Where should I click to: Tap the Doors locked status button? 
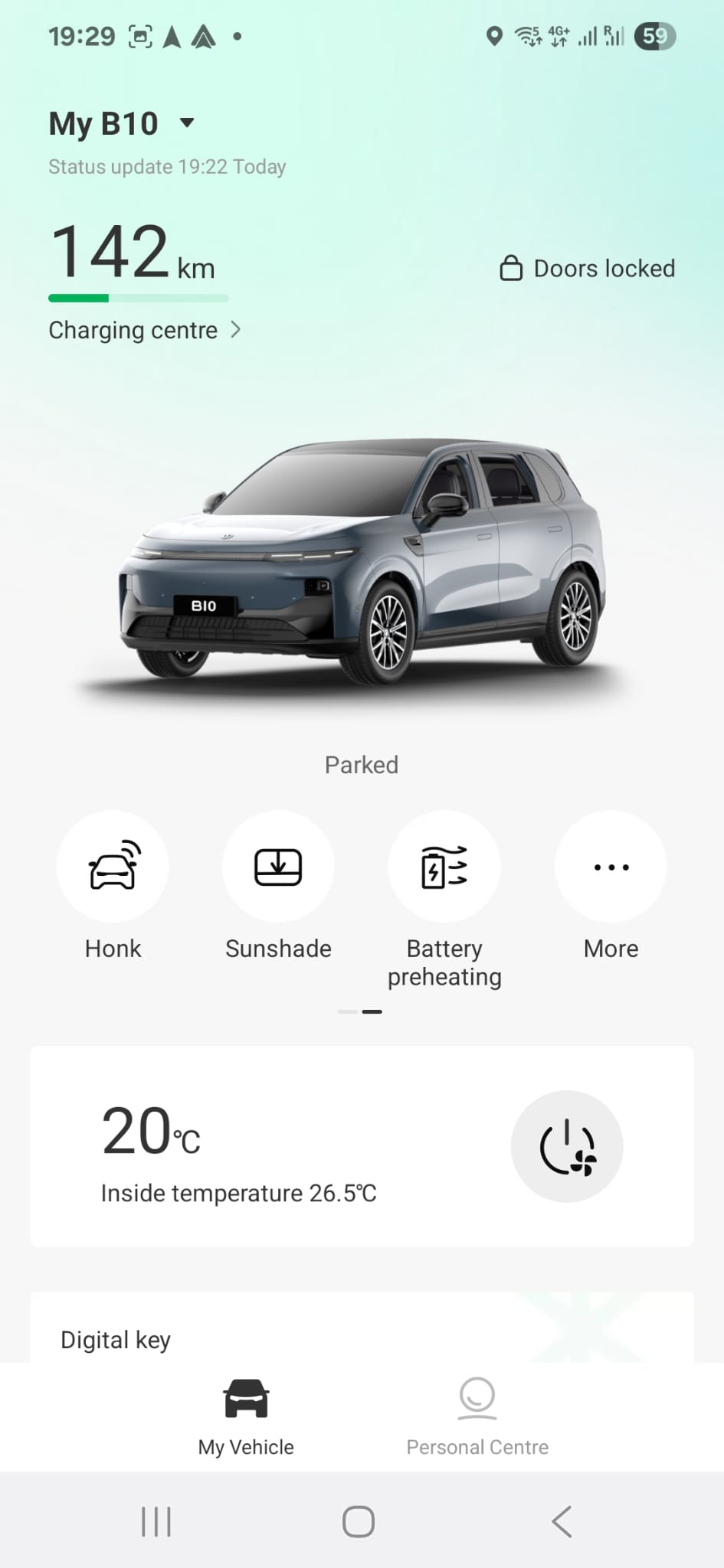[588, 269]
